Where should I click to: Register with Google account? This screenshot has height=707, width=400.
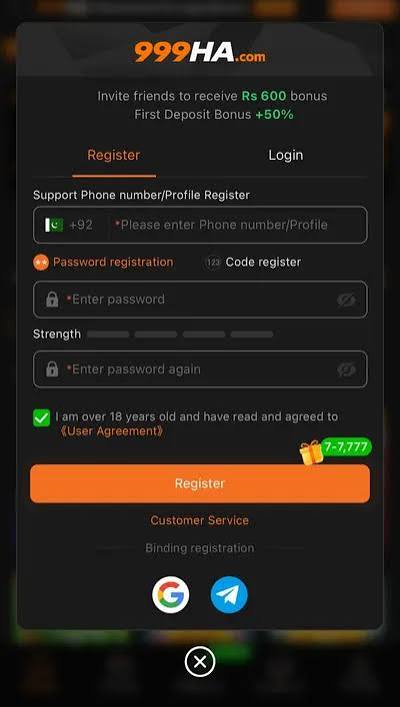pos(170,595)
